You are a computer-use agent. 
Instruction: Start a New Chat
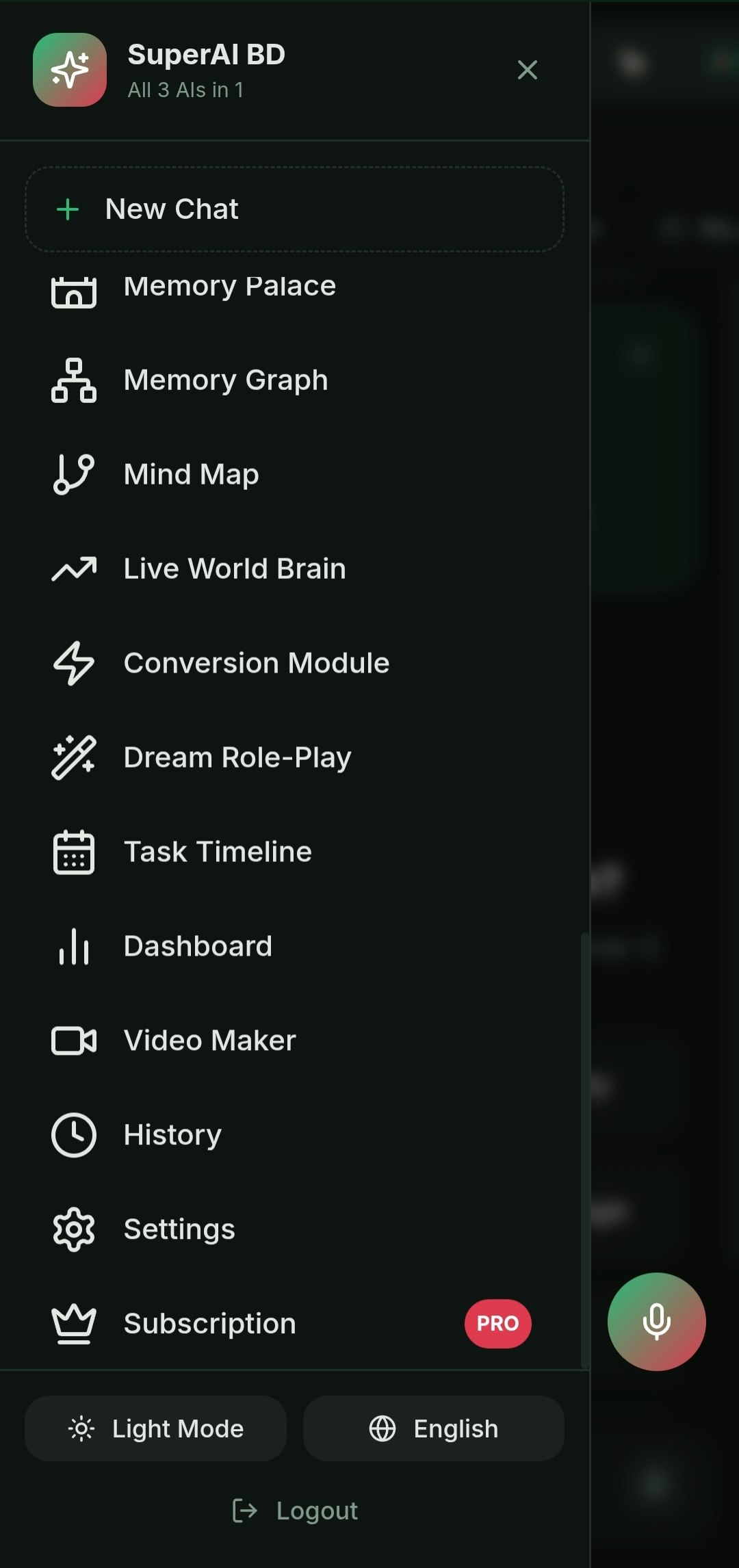[294, 209]
